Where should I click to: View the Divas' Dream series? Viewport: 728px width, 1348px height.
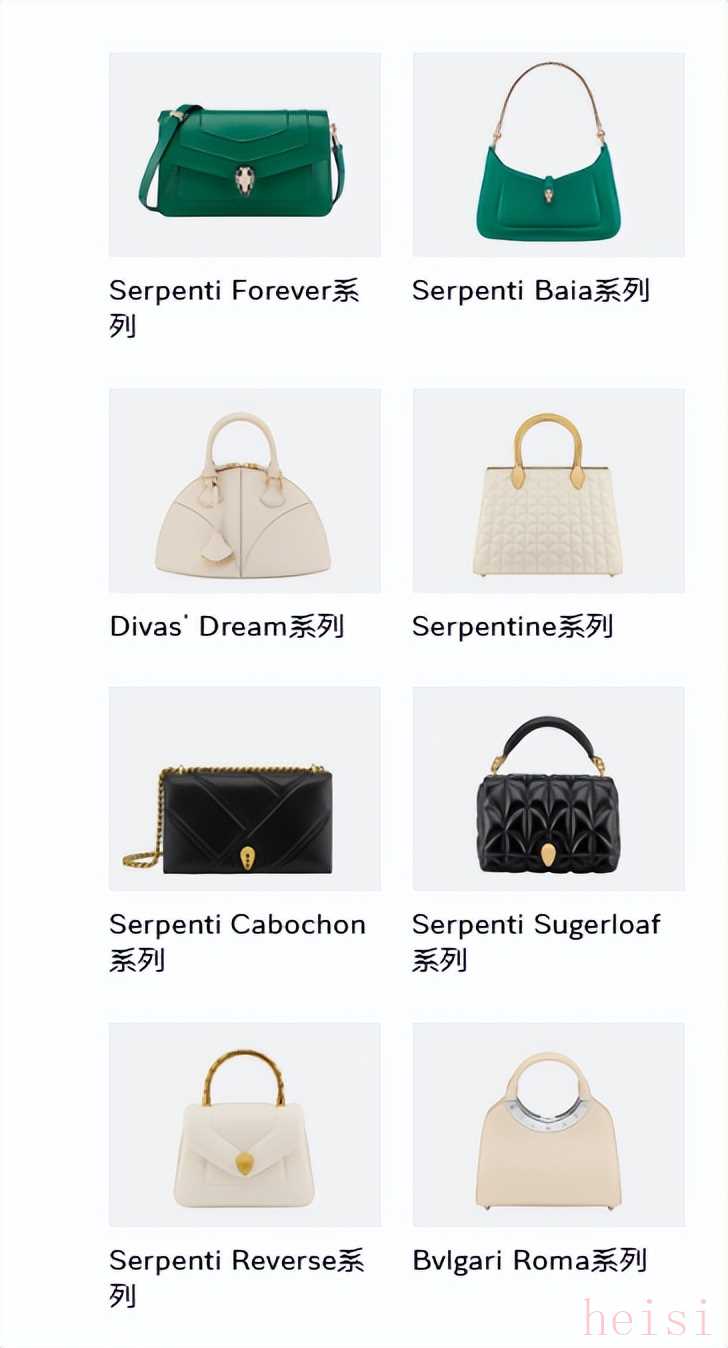coord(244,491)
